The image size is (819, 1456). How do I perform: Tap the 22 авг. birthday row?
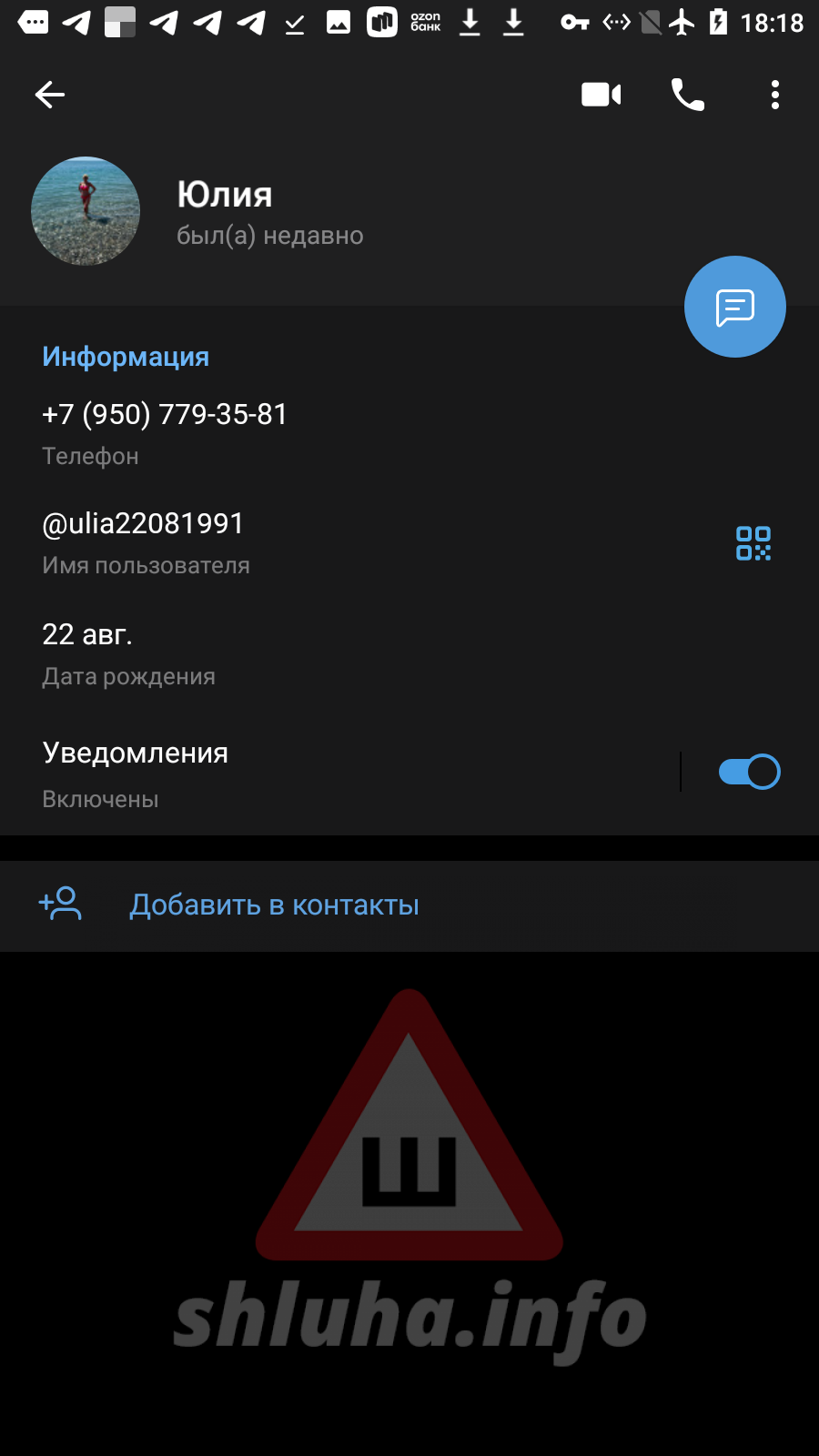tap(273, 653)
